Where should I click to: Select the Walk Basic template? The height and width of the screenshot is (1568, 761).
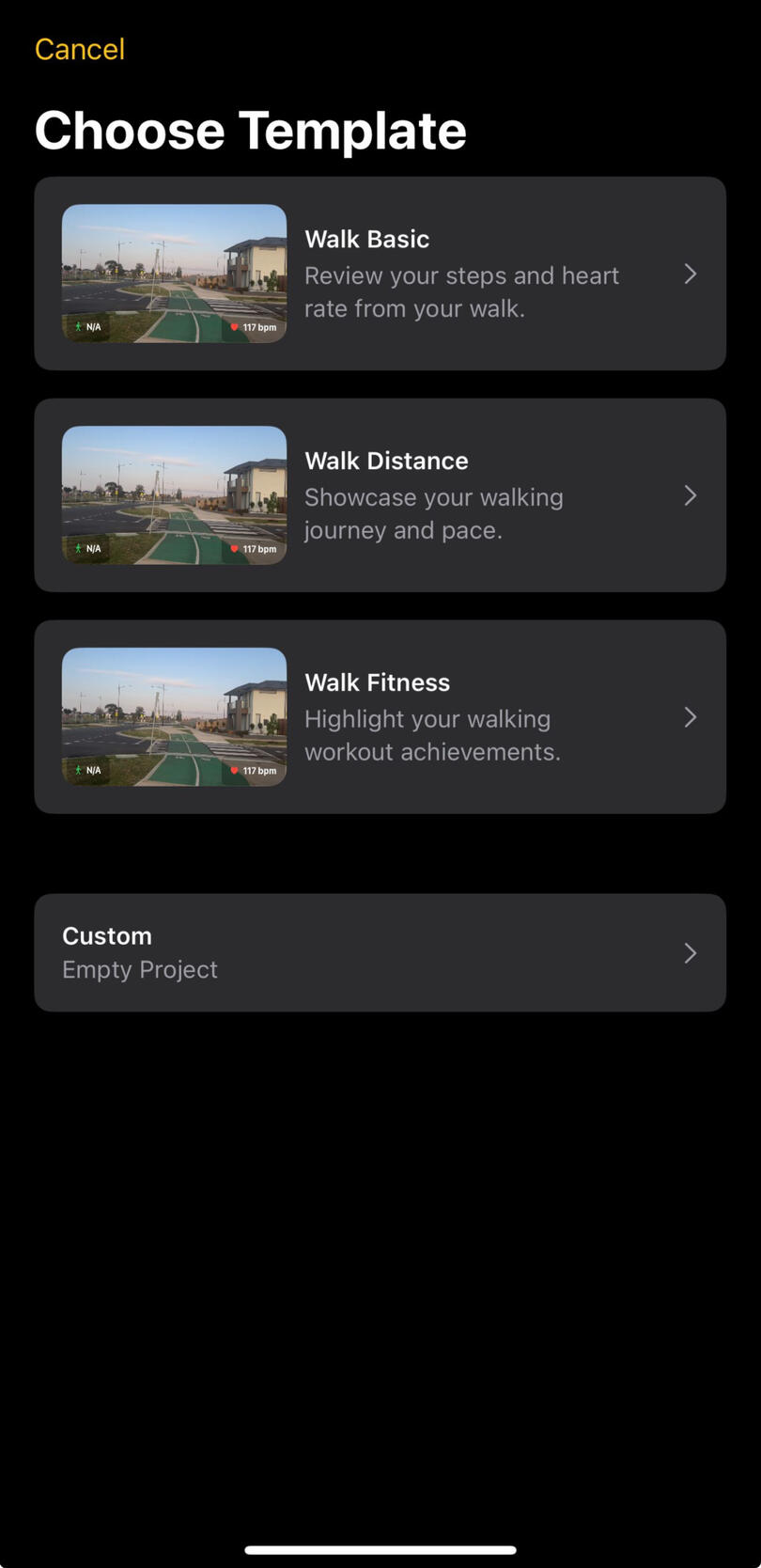point(380,274)
